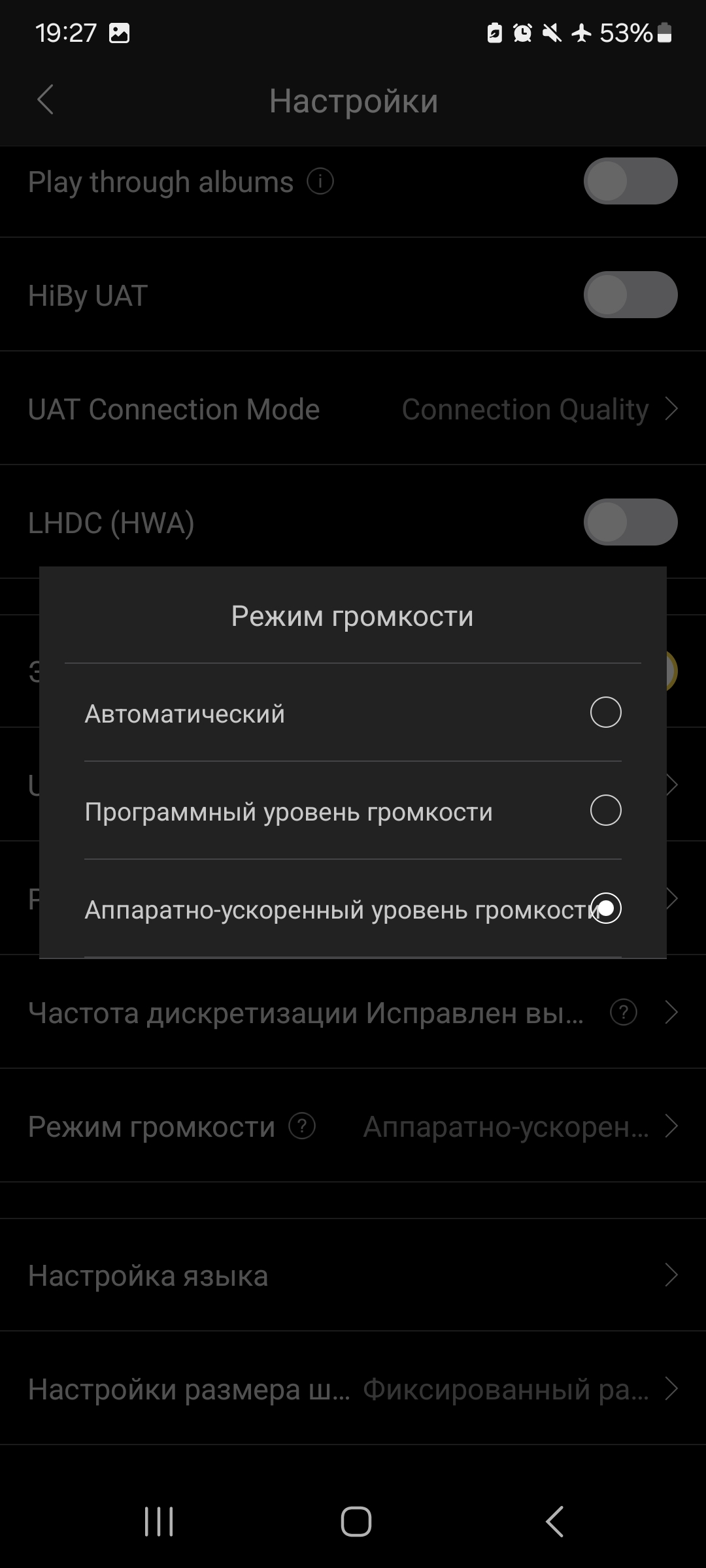Open Частота дискретизации setting row
Screen dimensions: 706x1568
[x=307, y=1013]
